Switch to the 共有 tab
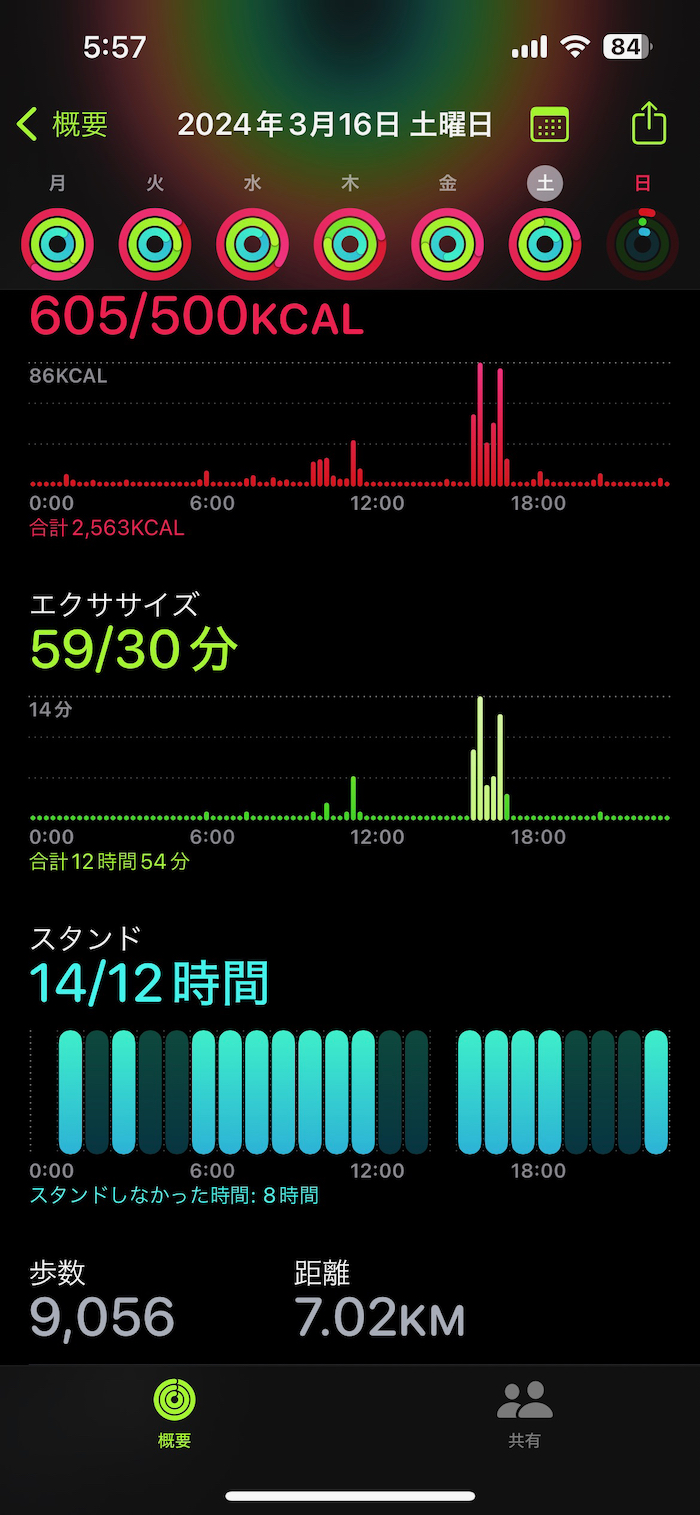The width and height of the screenshot is (700, 1515). point(524,1412)
